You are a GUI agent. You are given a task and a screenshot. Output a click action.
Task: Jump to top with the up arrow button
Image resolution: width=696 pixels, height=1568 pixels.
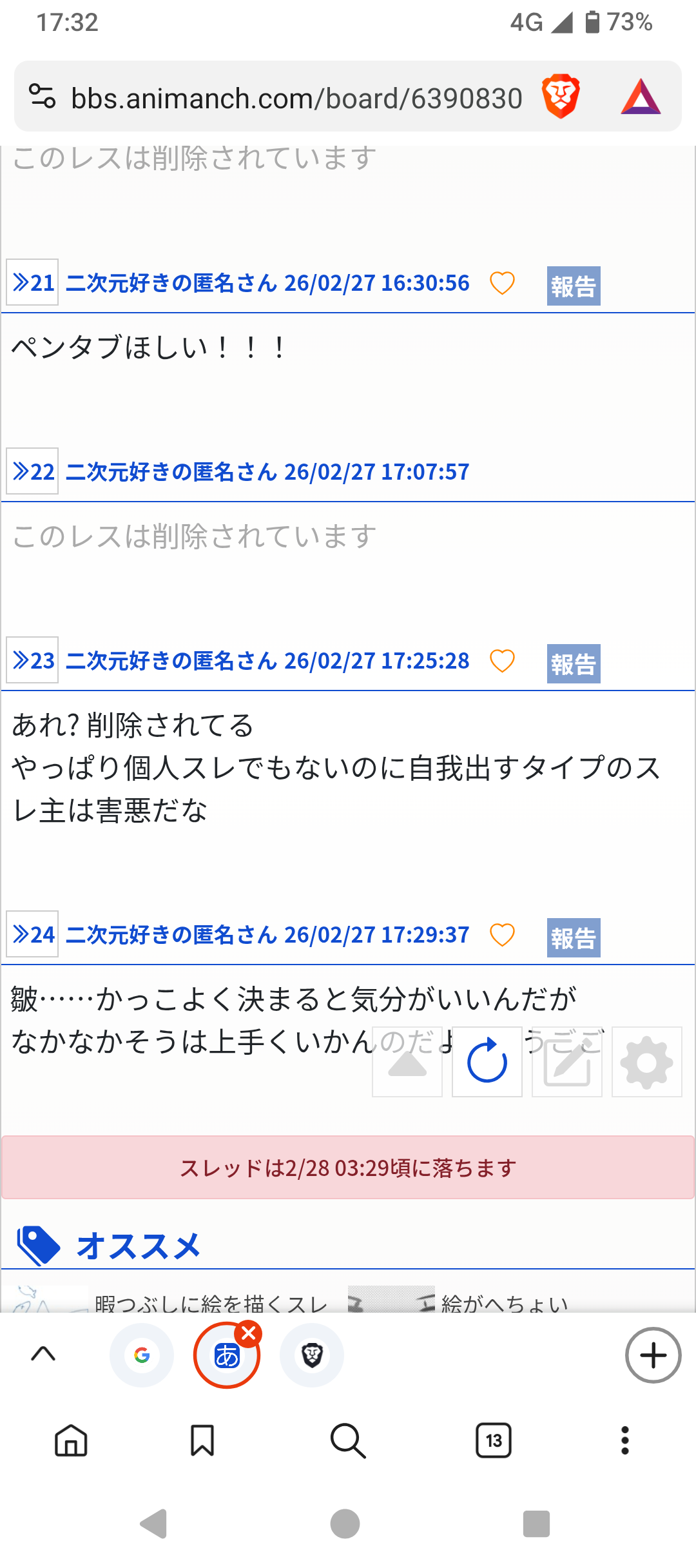(x=407, y=1062)
